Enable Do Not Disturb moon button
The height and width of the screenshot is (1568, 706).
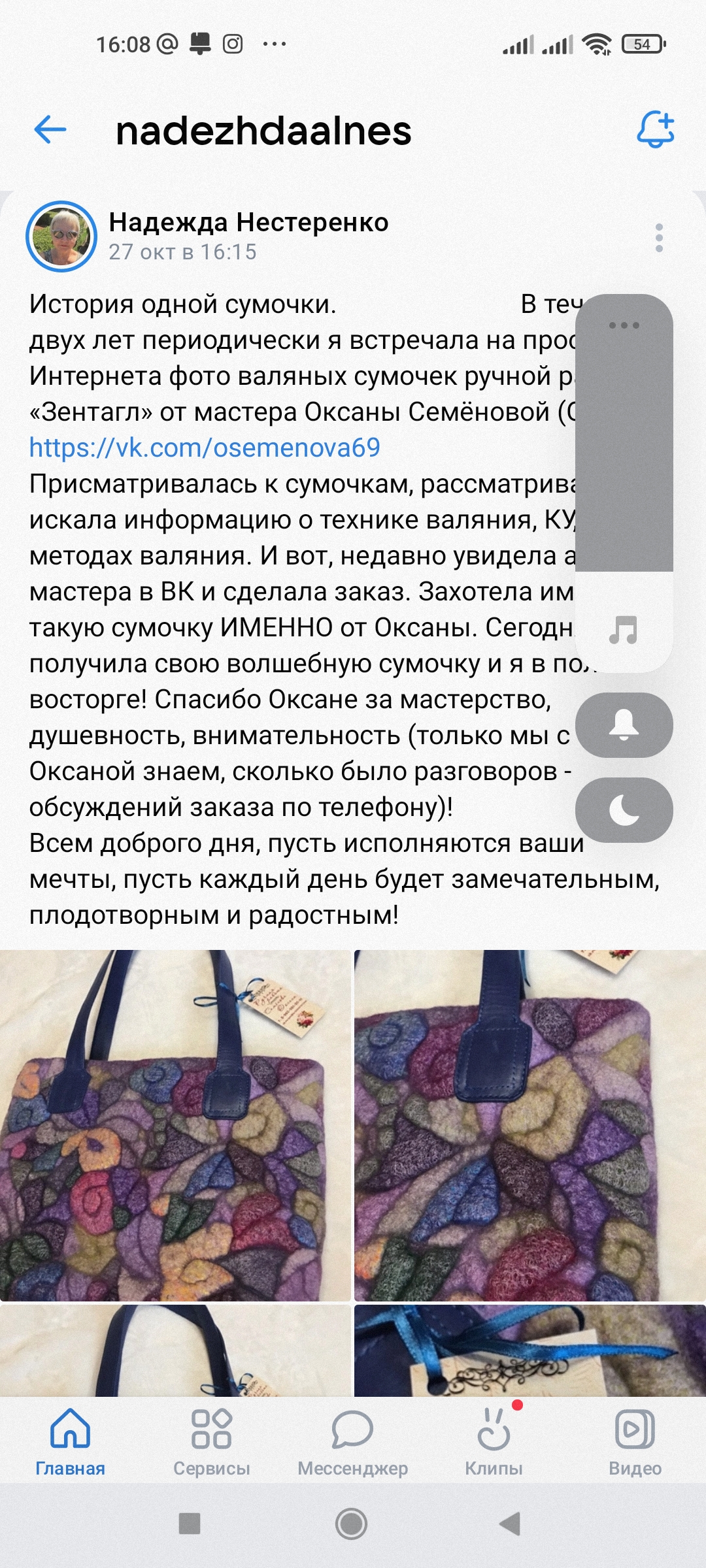click(624, 809)
